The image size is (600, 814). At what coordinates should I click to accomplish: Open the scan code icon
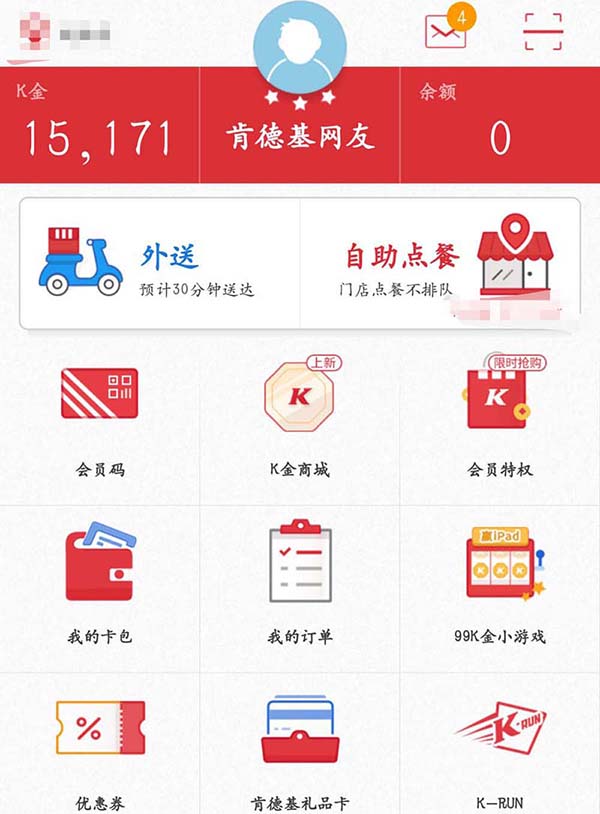point(543,32)
